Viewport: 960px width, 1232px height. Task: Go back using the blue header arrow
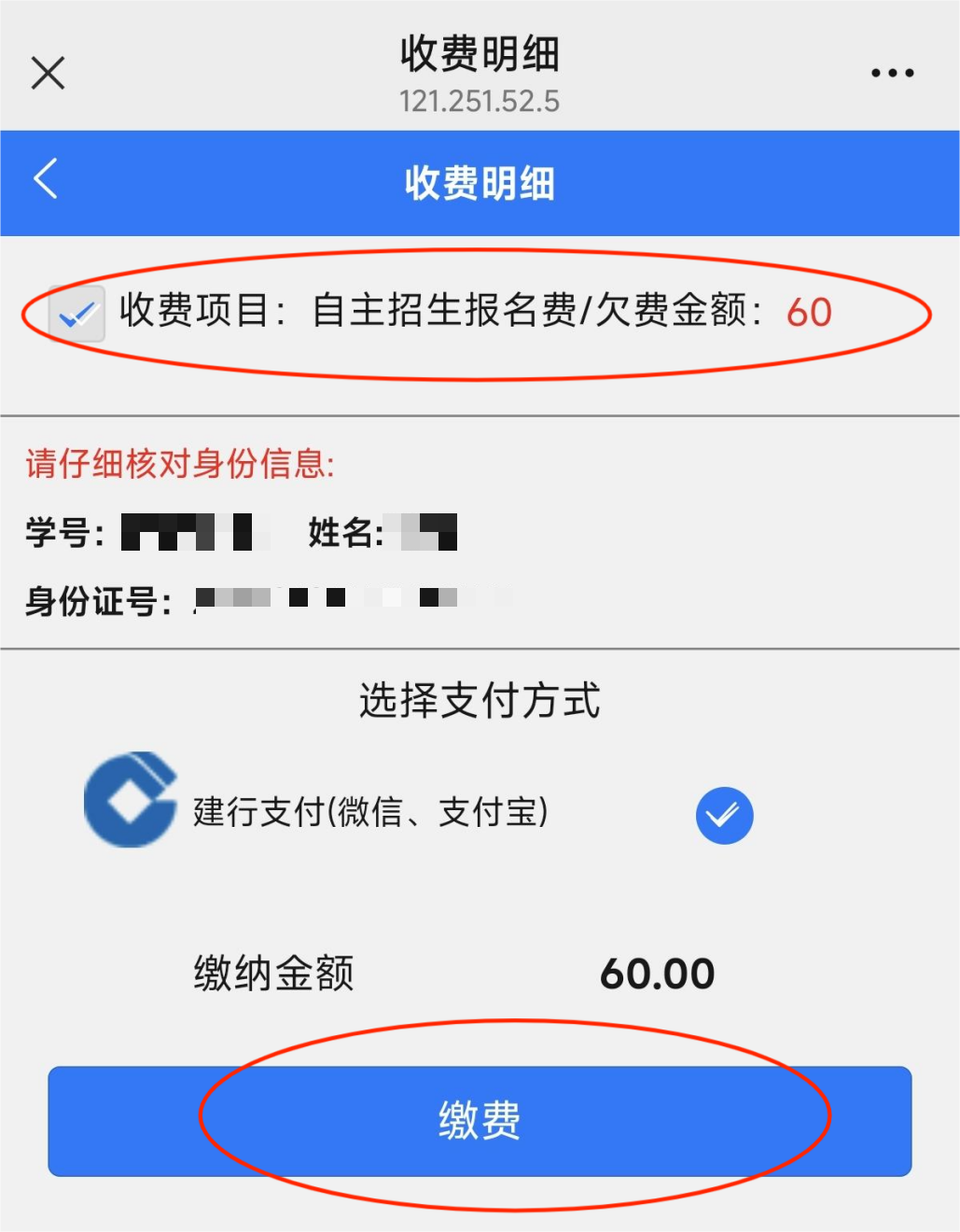pos(46,179)
